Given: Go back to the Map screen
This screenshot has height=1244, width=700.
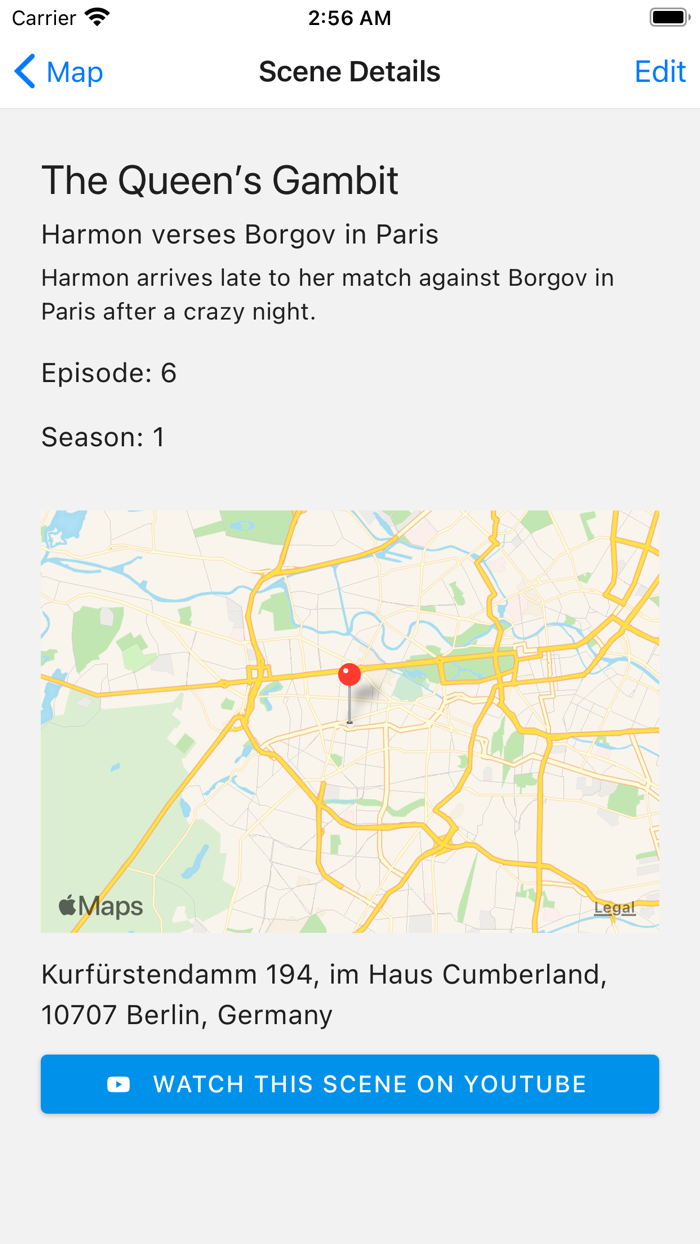Looking at the screenshot, I should click(58, 72).
